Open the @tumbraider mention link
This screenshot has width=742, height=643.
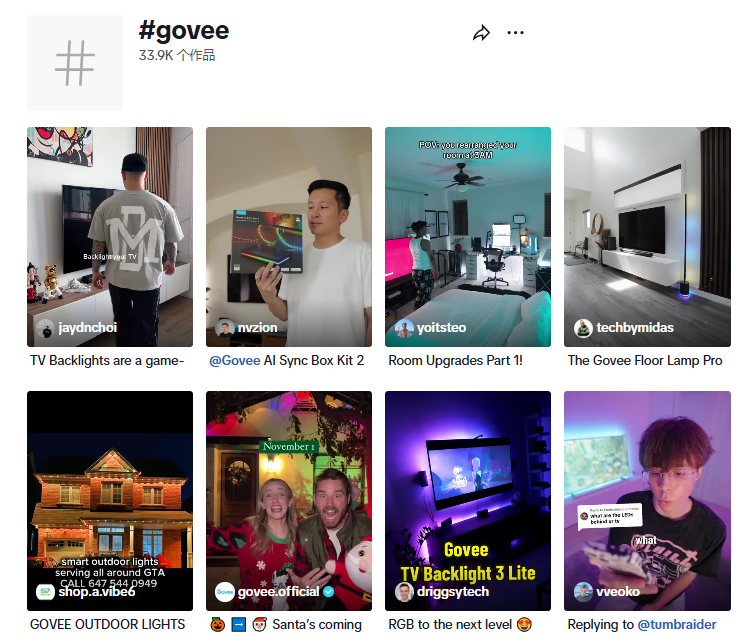[x=677, y=624]
